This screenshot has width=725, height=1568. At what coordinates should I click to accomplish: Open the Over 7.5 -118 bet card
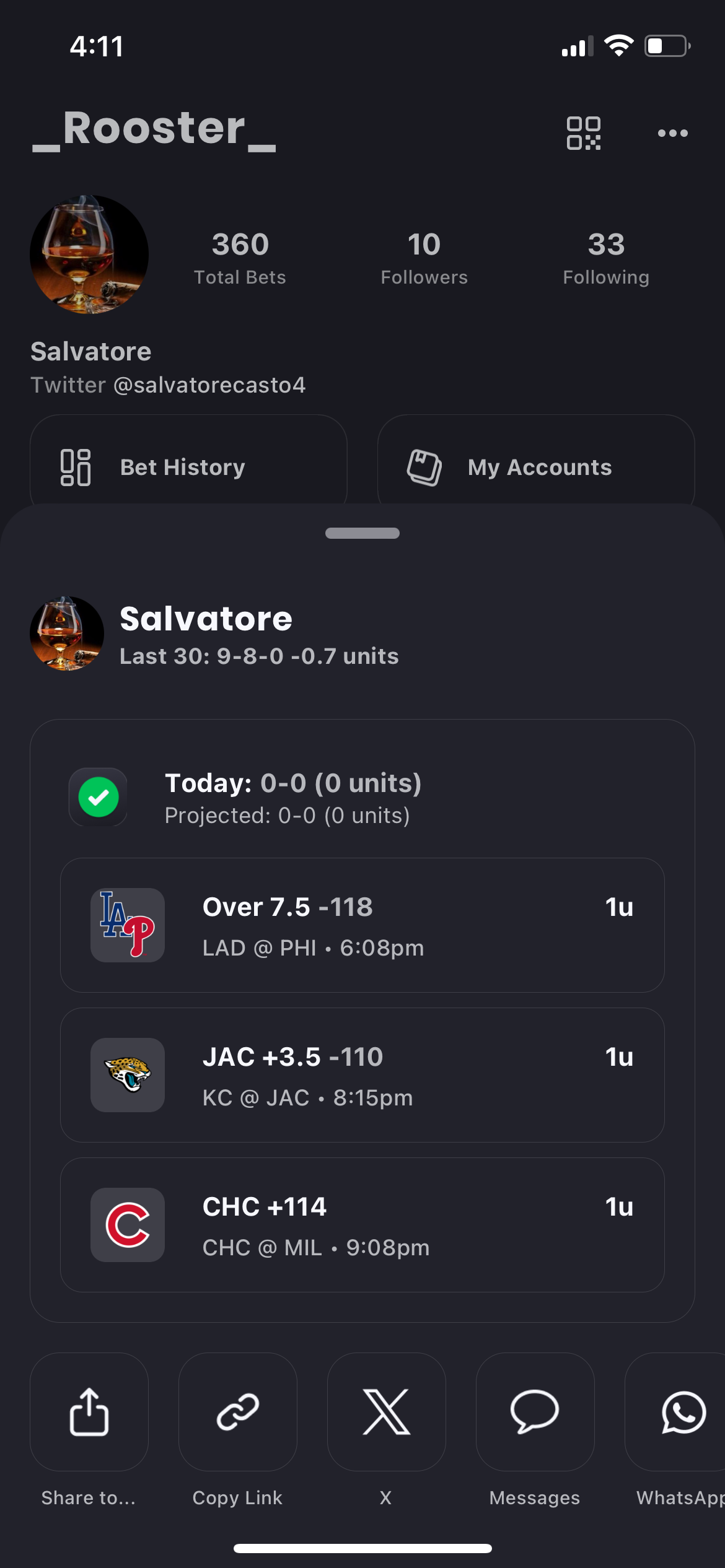point(362,925)
